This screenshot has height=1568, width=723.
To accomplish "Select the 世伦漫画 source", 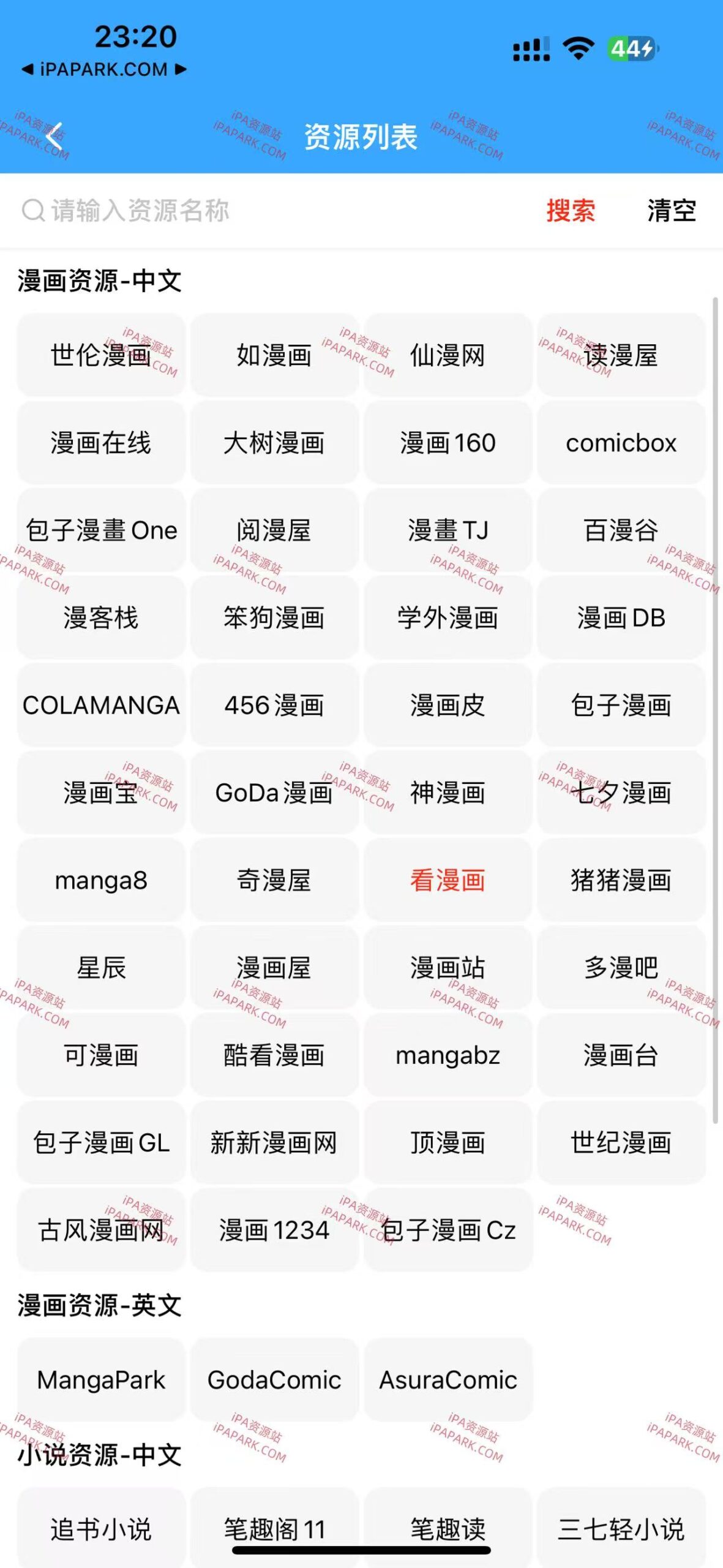I will coord(101,355).
